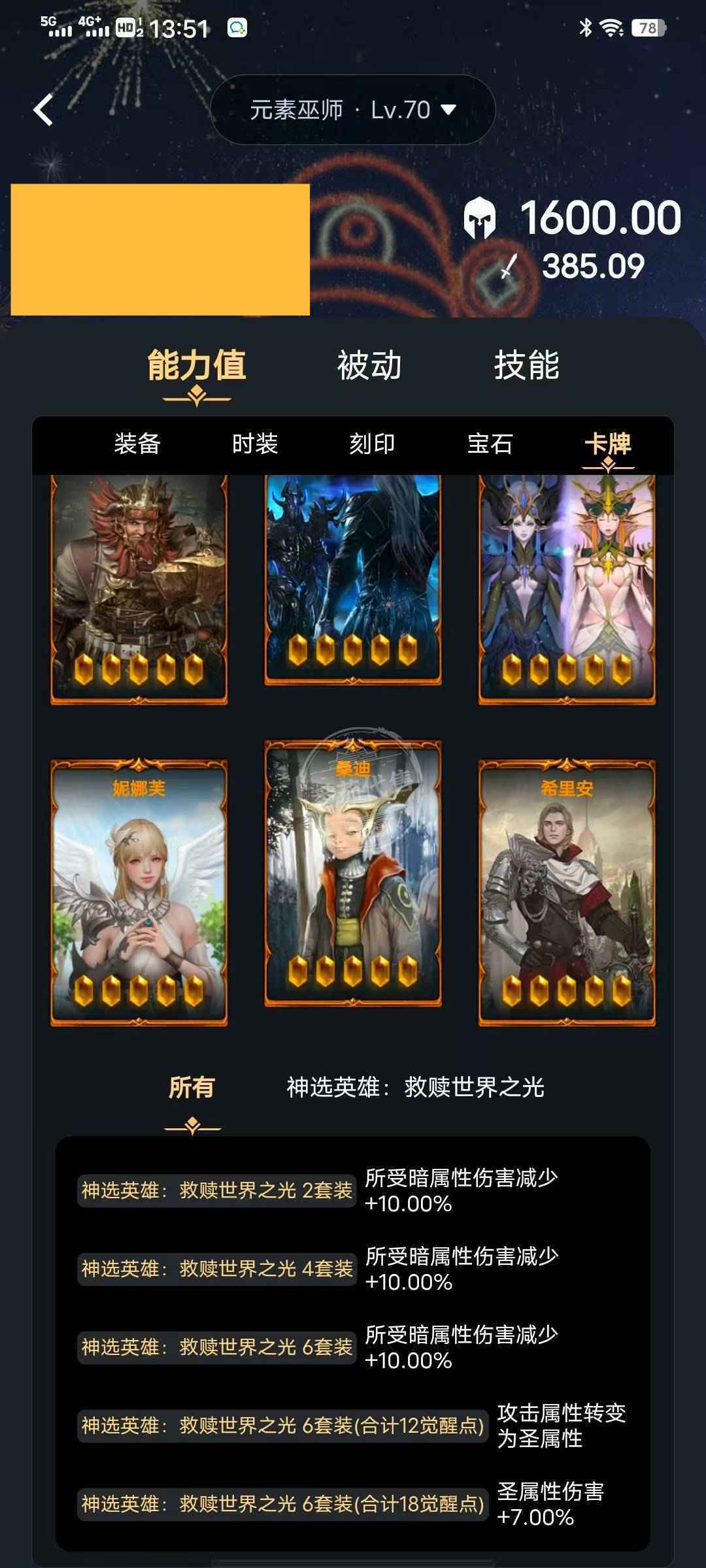Open the 刻印 sub-tab
This screenshot has width=706, height=1568.
[372, 444]
